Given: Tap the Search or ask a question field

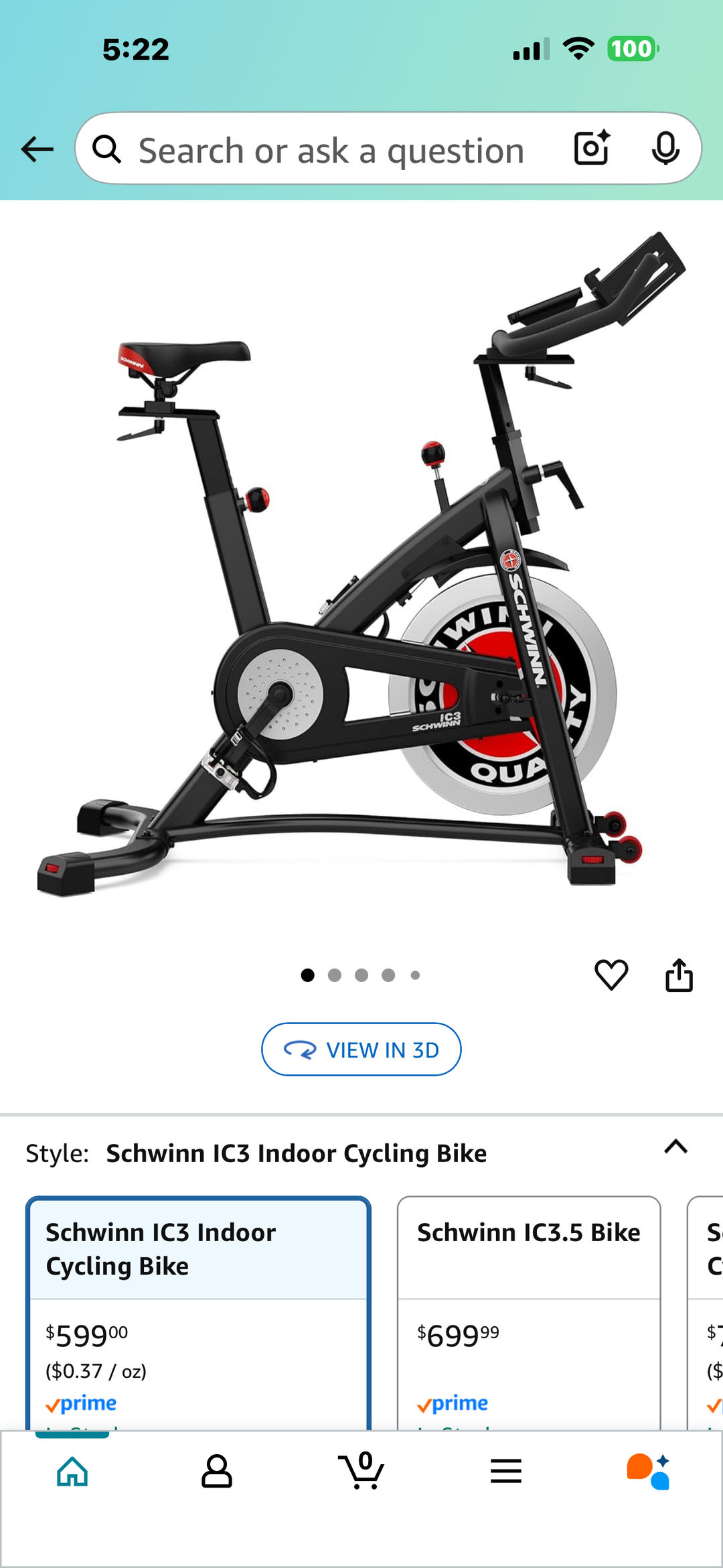Looking at the screenshot, I should pos(328,149).
